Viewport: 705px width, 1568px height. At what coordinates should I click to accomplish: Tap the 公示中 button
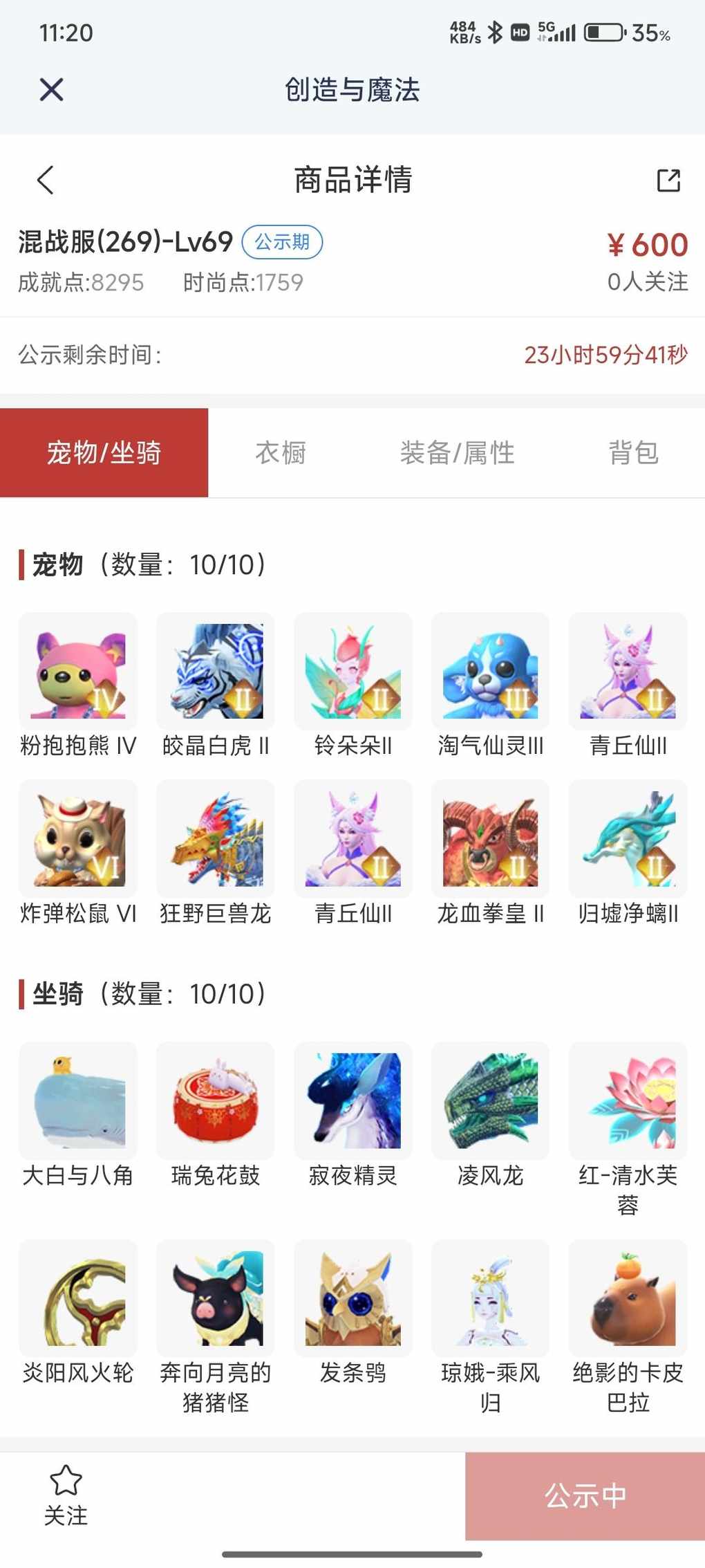(x=585, y=1496)
